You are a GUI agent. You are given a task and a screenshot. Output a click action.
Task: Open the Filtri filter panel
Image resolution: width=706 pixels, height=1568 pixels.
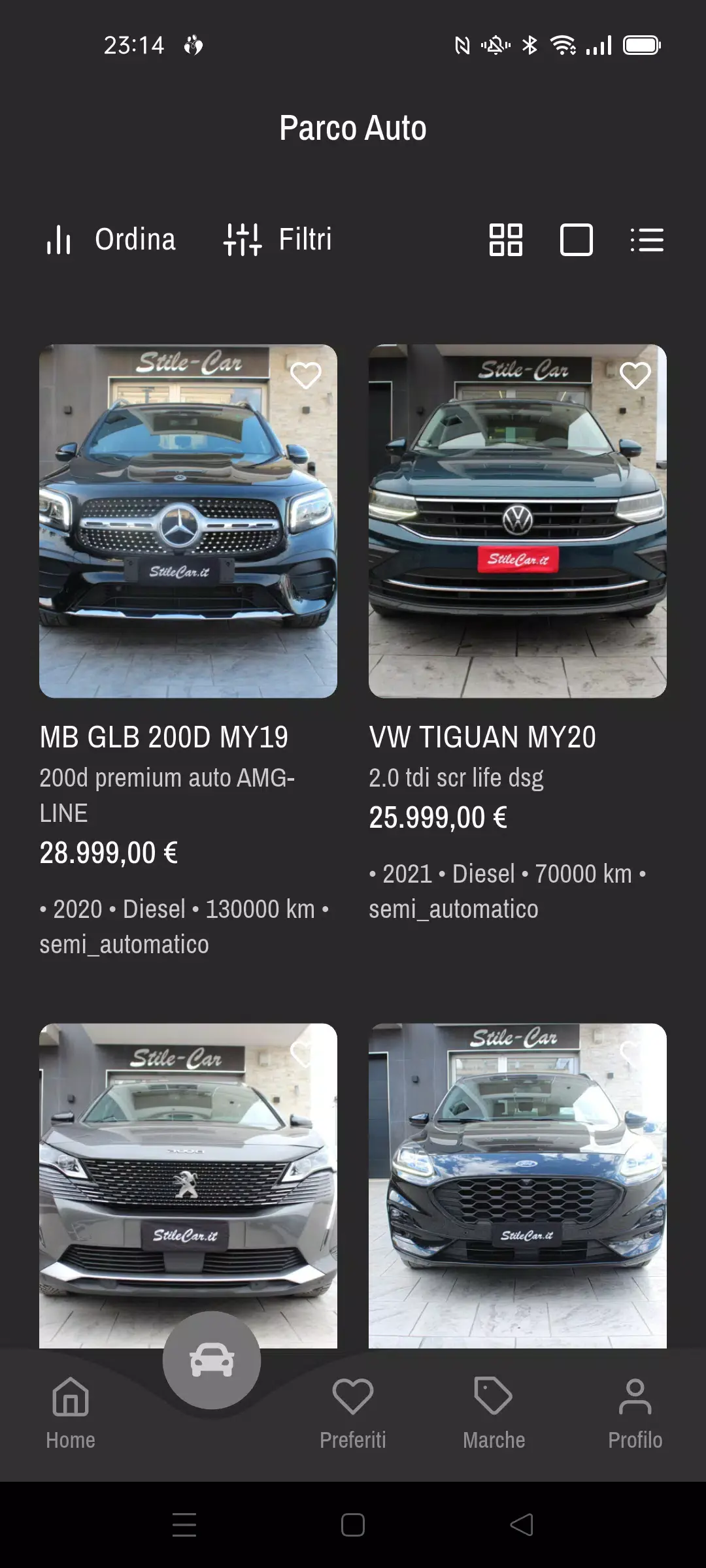pos(278,240)
